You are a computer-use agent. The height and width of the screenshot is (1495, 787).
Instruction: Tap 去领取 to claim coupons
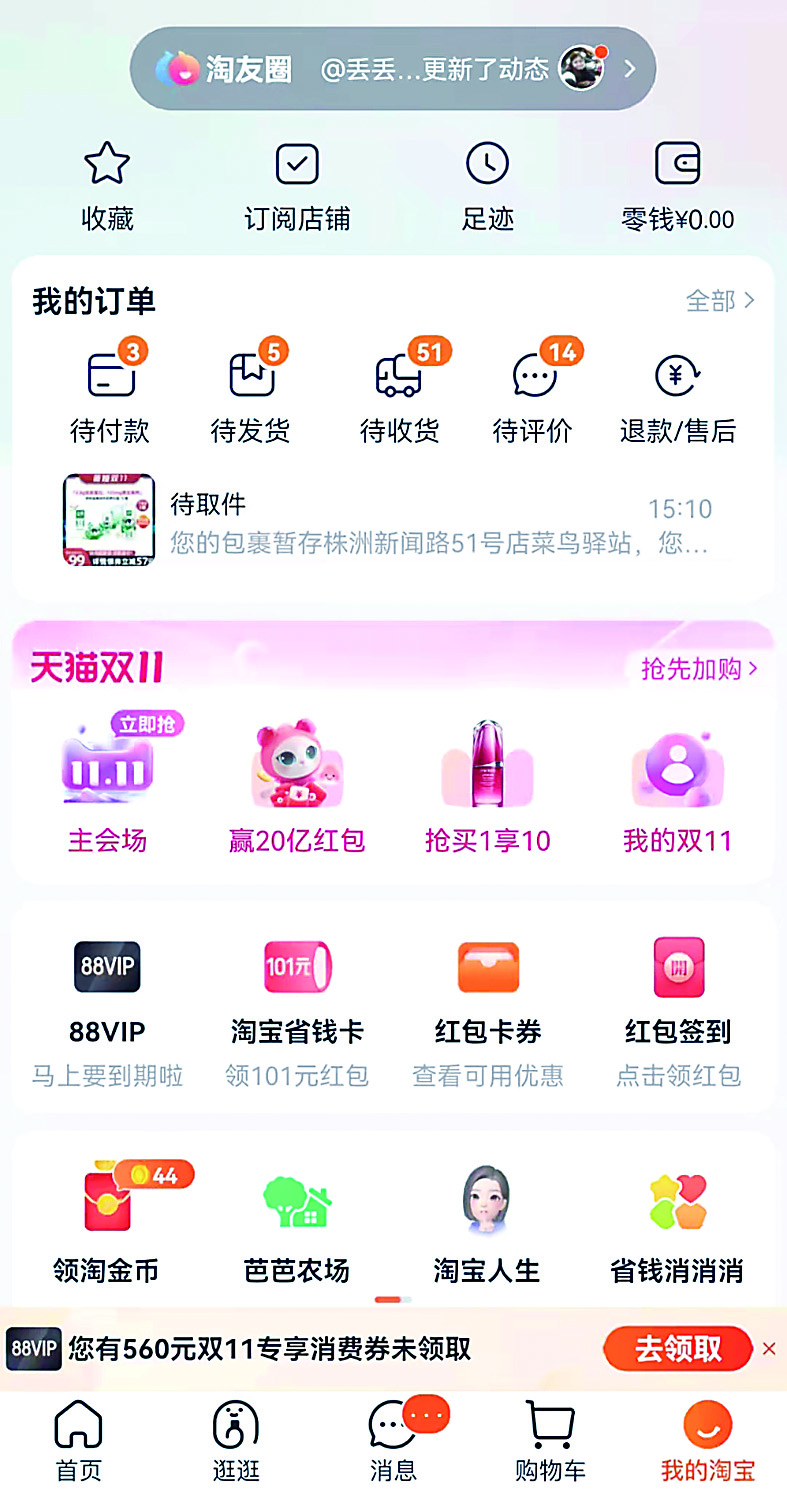[677, 1349]
